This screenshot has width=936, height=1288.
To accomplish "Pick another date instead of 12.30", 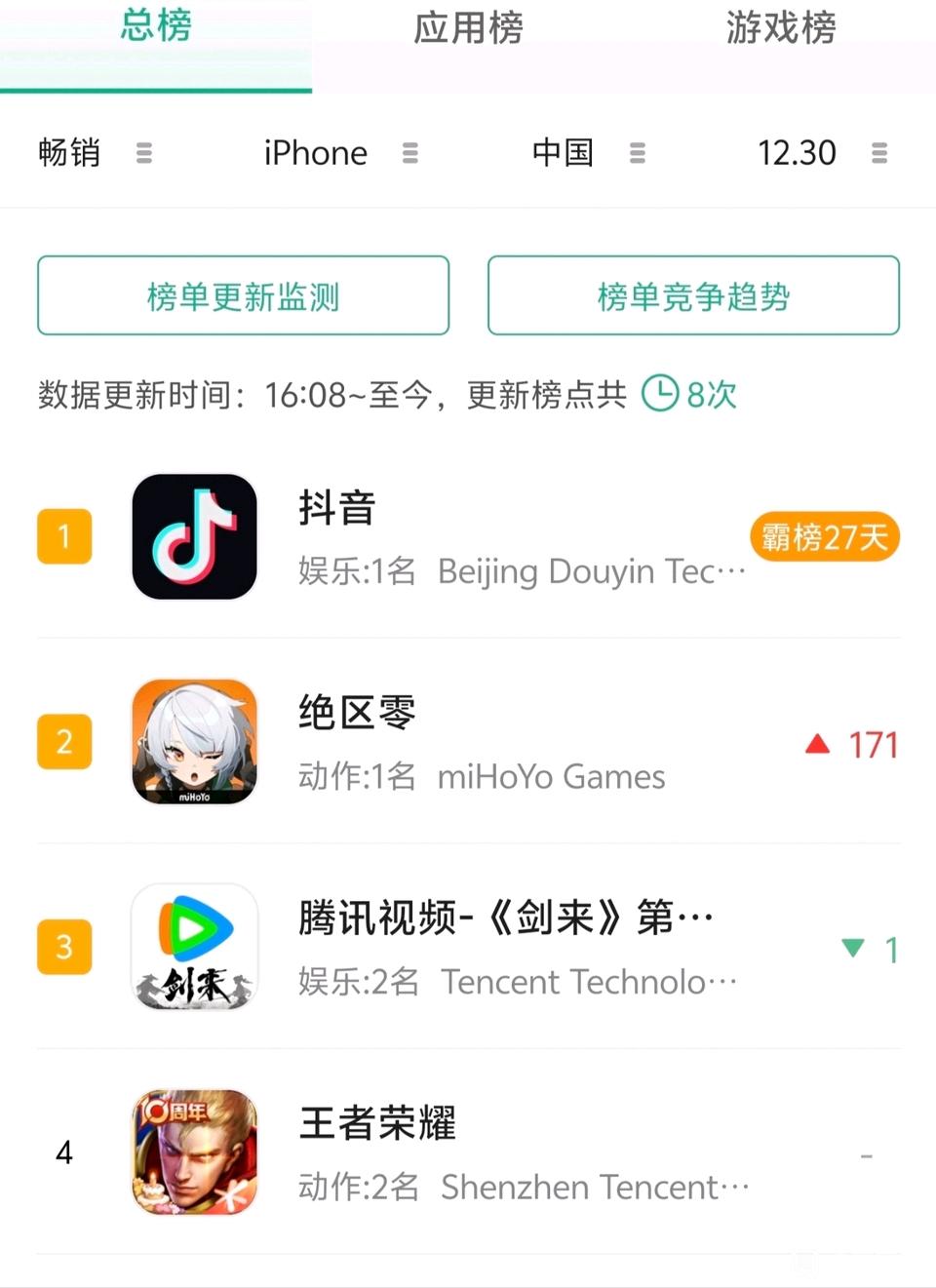I will click(822, 153).
